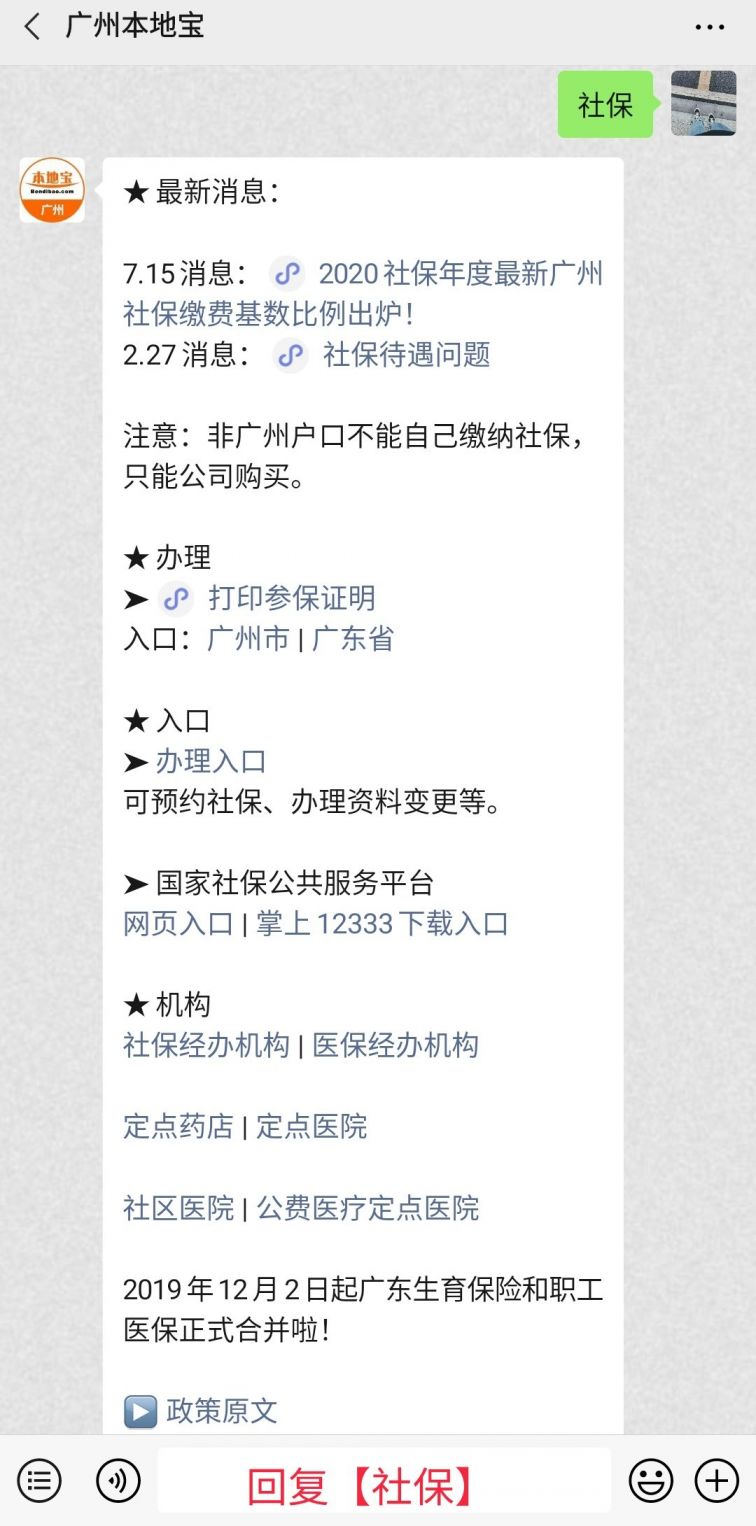Open the 政策原文 link
This screenshot has height=1526, width=756.
pyautogui.click(x=221, y=1411)
